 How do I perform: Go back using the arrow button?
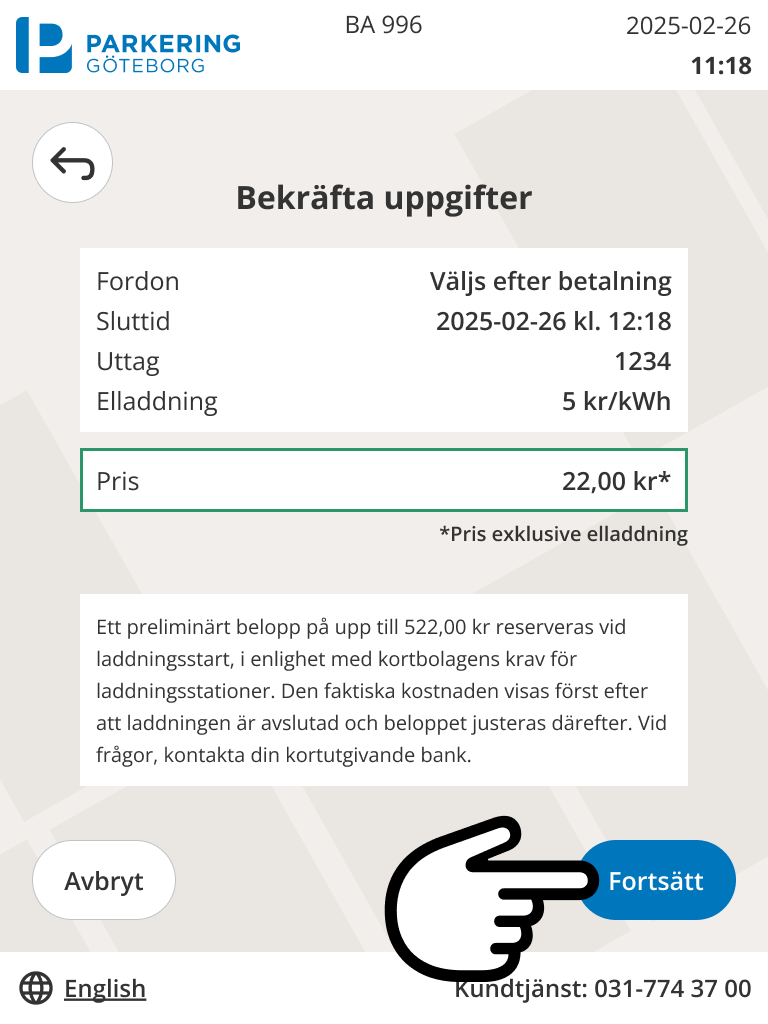point(72,162)
